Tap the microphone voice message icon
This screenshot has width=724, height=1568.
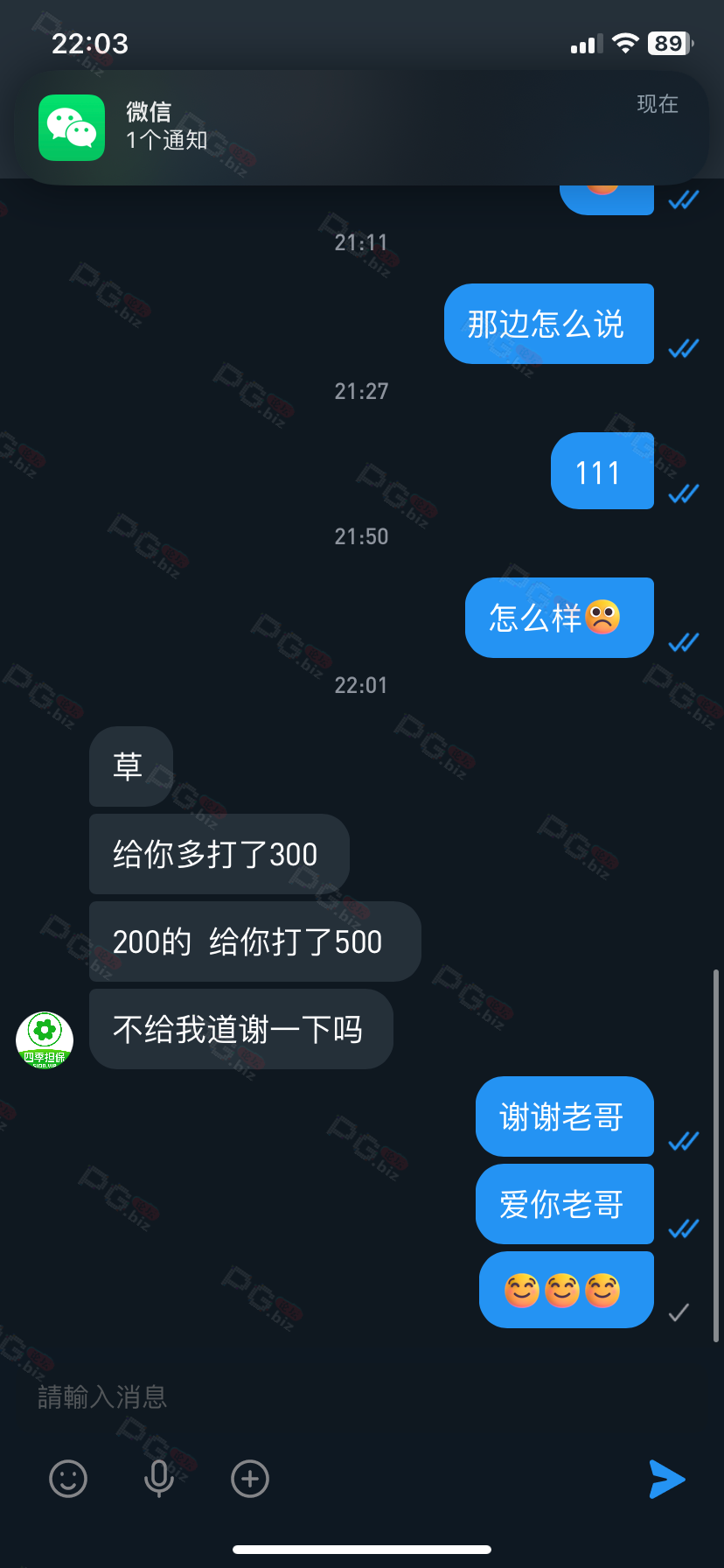159,1479
